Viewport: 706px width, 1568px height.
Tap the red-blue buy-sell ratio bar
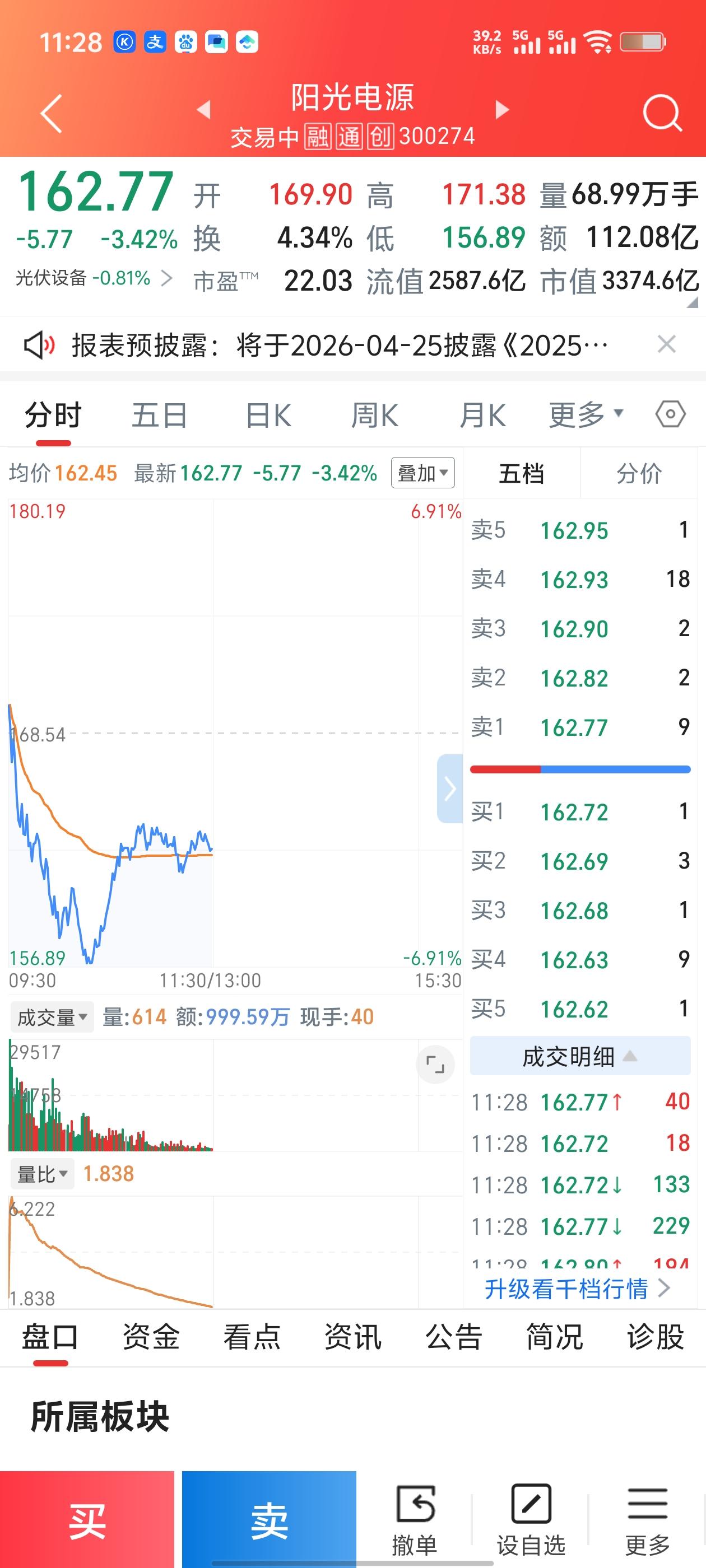(580, 769)
